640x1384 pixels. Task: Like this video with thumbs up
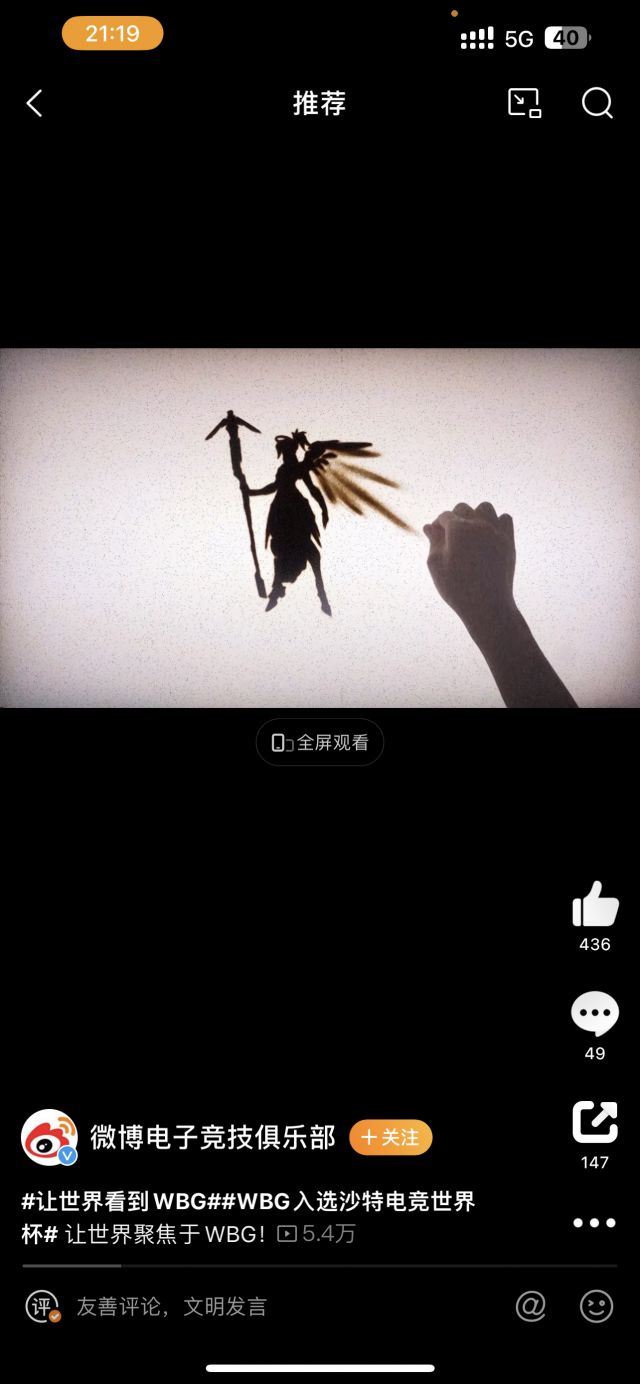click(595, 905)
